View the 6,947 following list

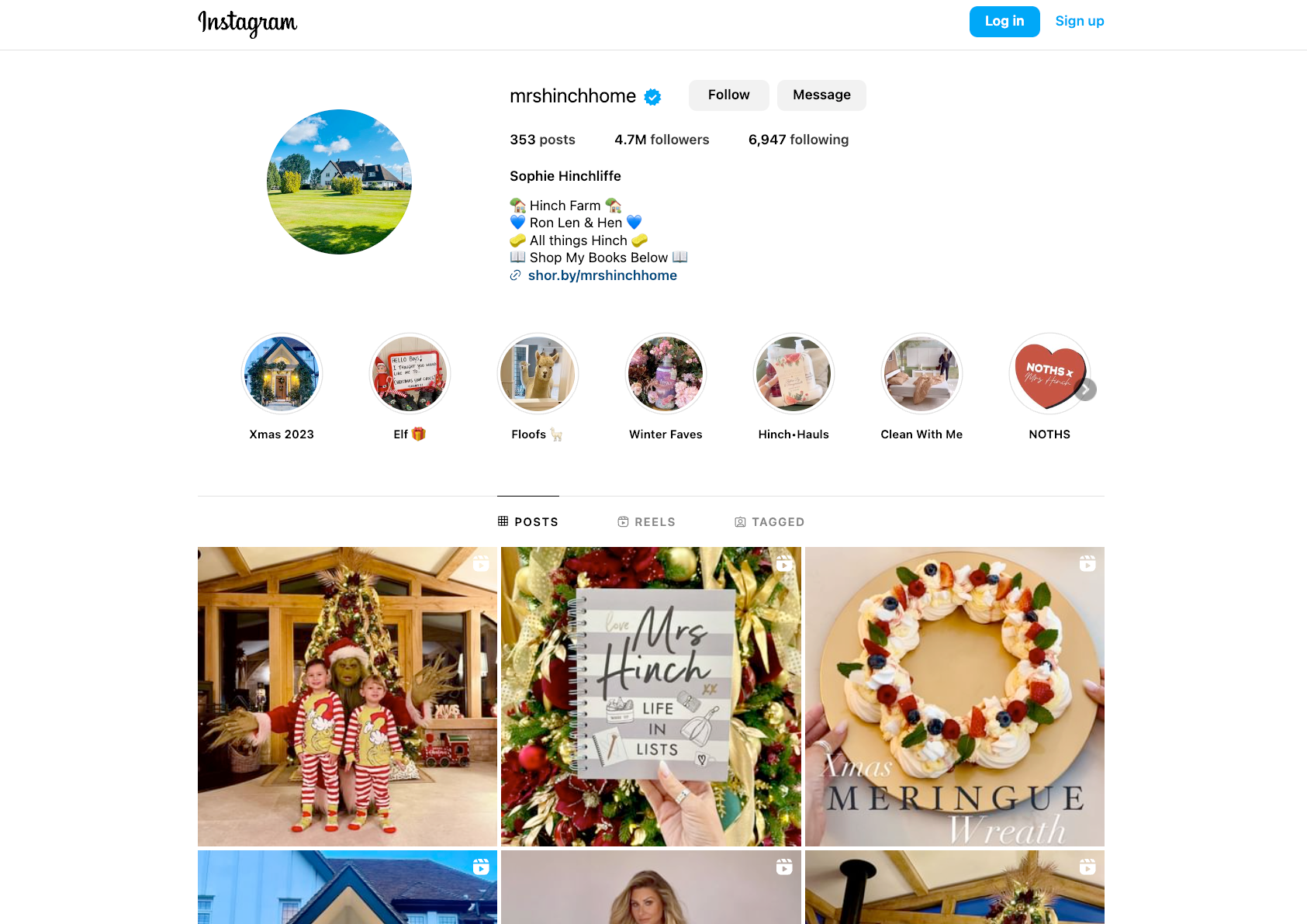point(798,140)
